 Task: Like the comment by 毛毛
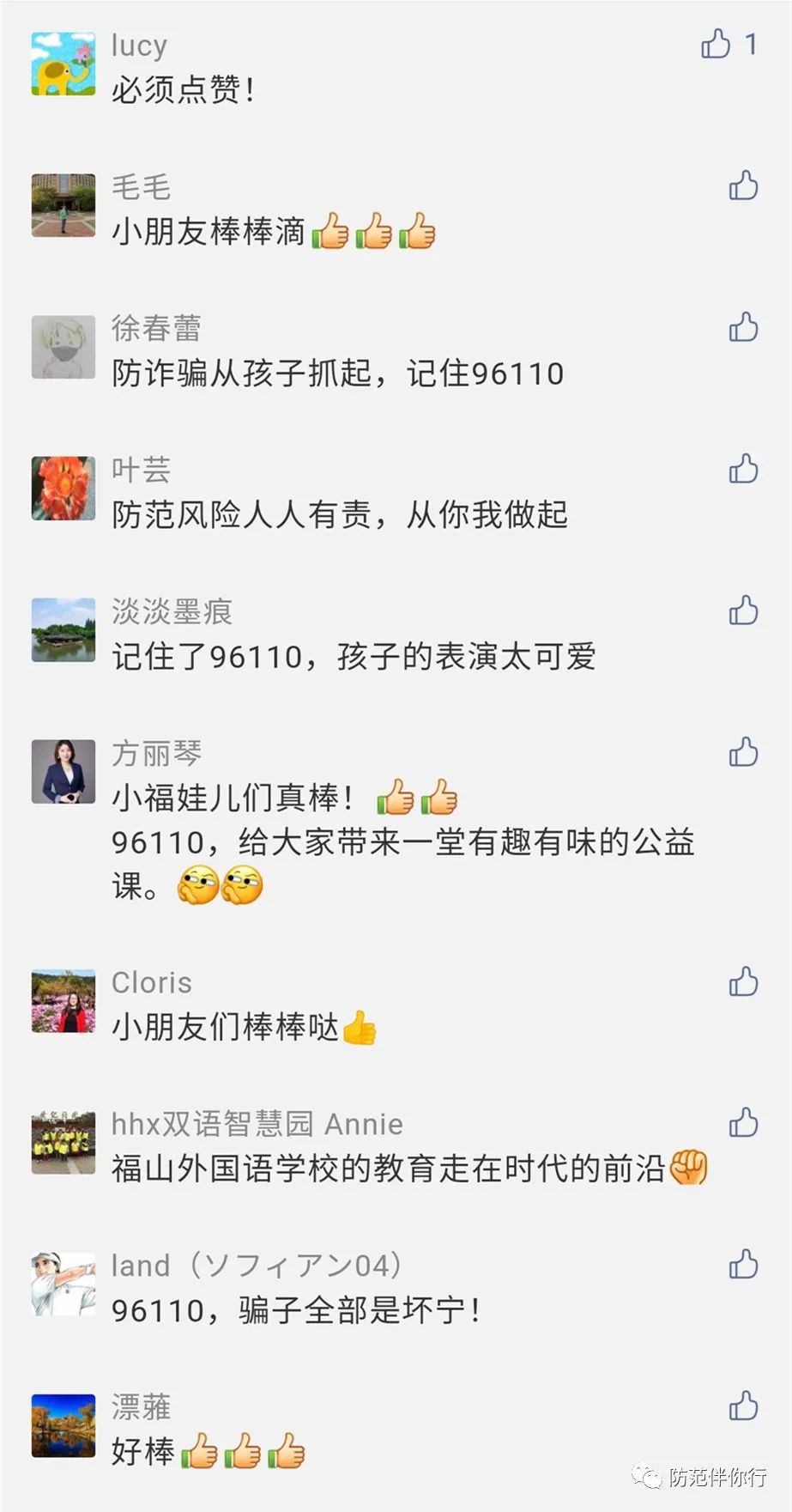(743, 185)
